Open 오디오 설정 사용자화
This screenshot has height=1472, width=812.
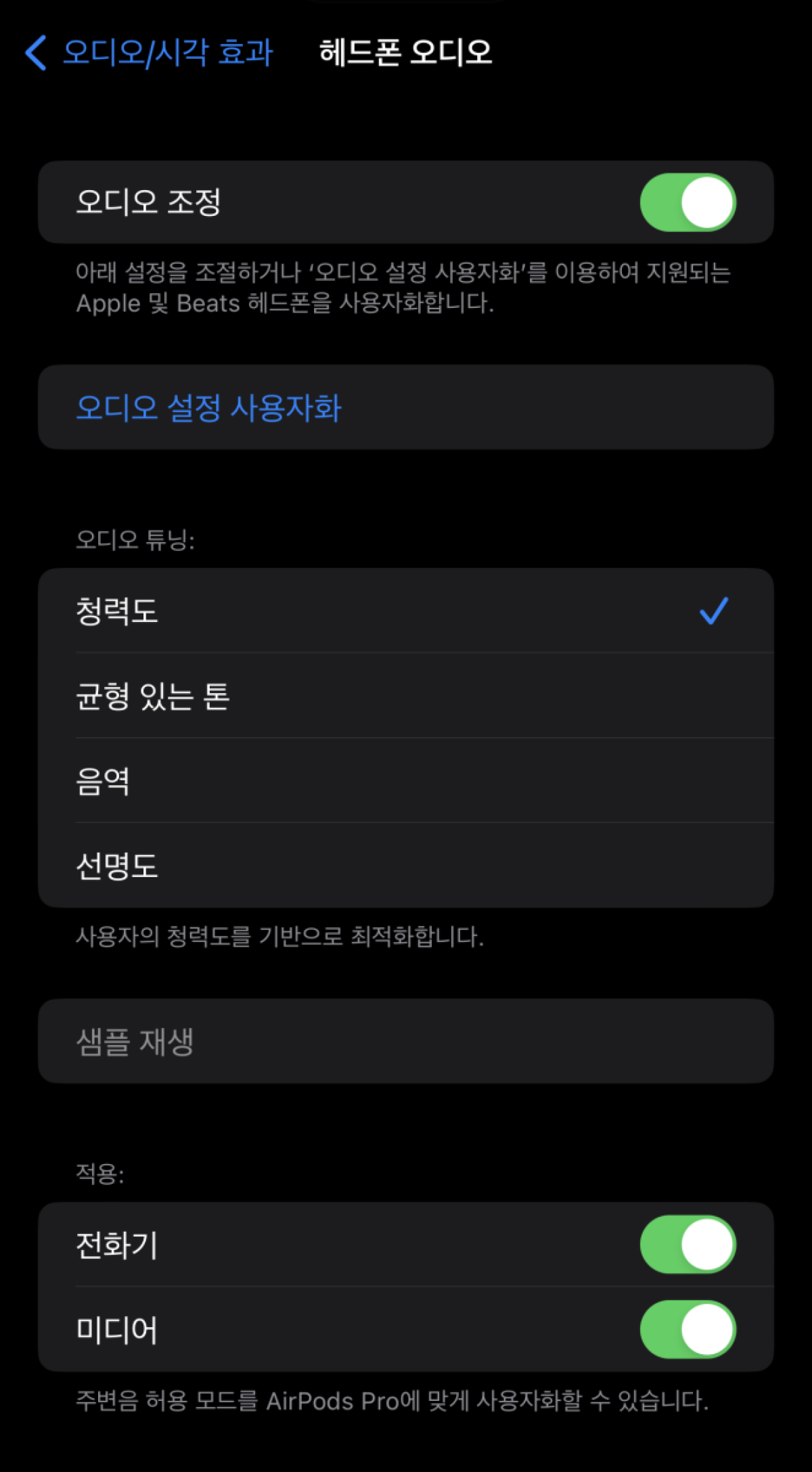tap(208, 408)
